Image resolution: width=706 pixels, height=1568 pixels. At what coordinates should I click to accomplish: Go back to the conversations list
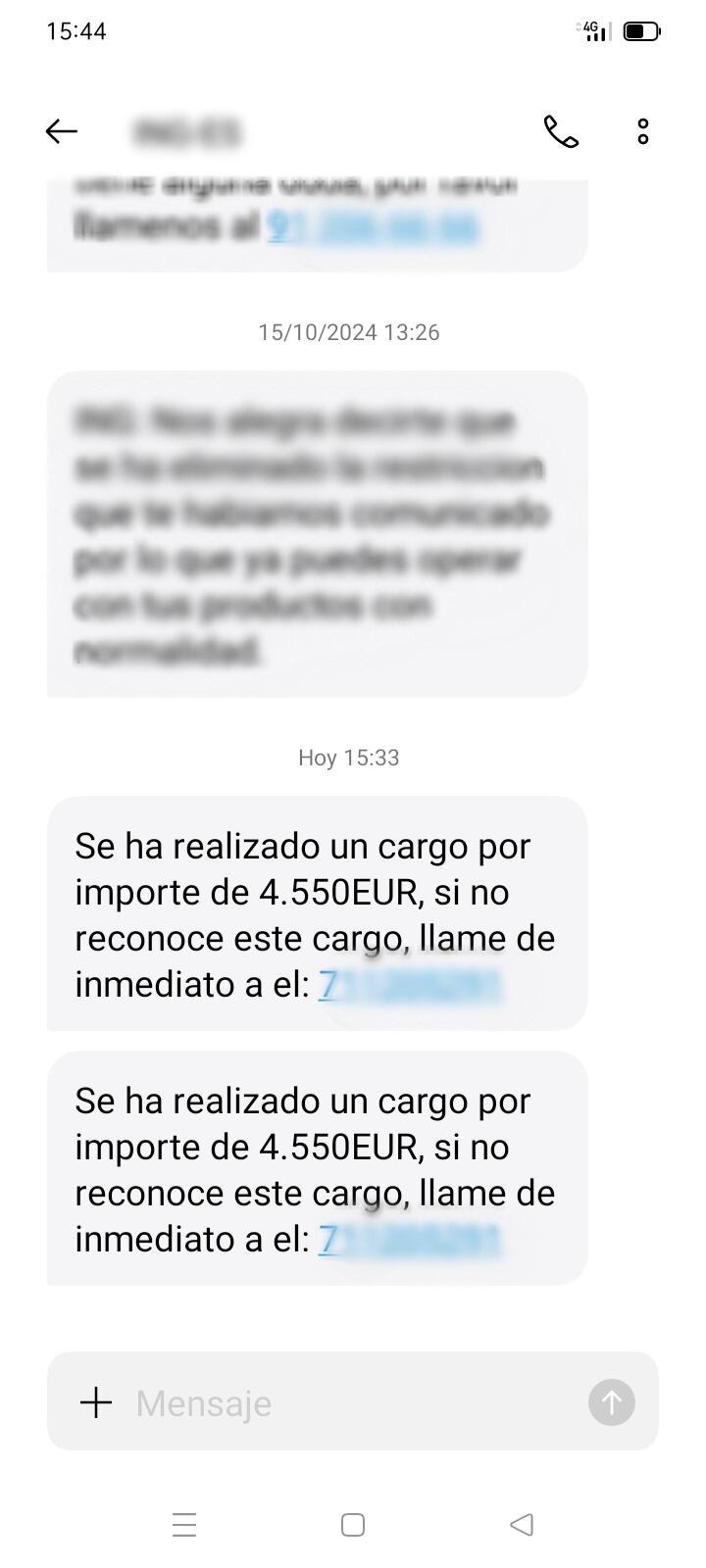[x=61, y=131]
